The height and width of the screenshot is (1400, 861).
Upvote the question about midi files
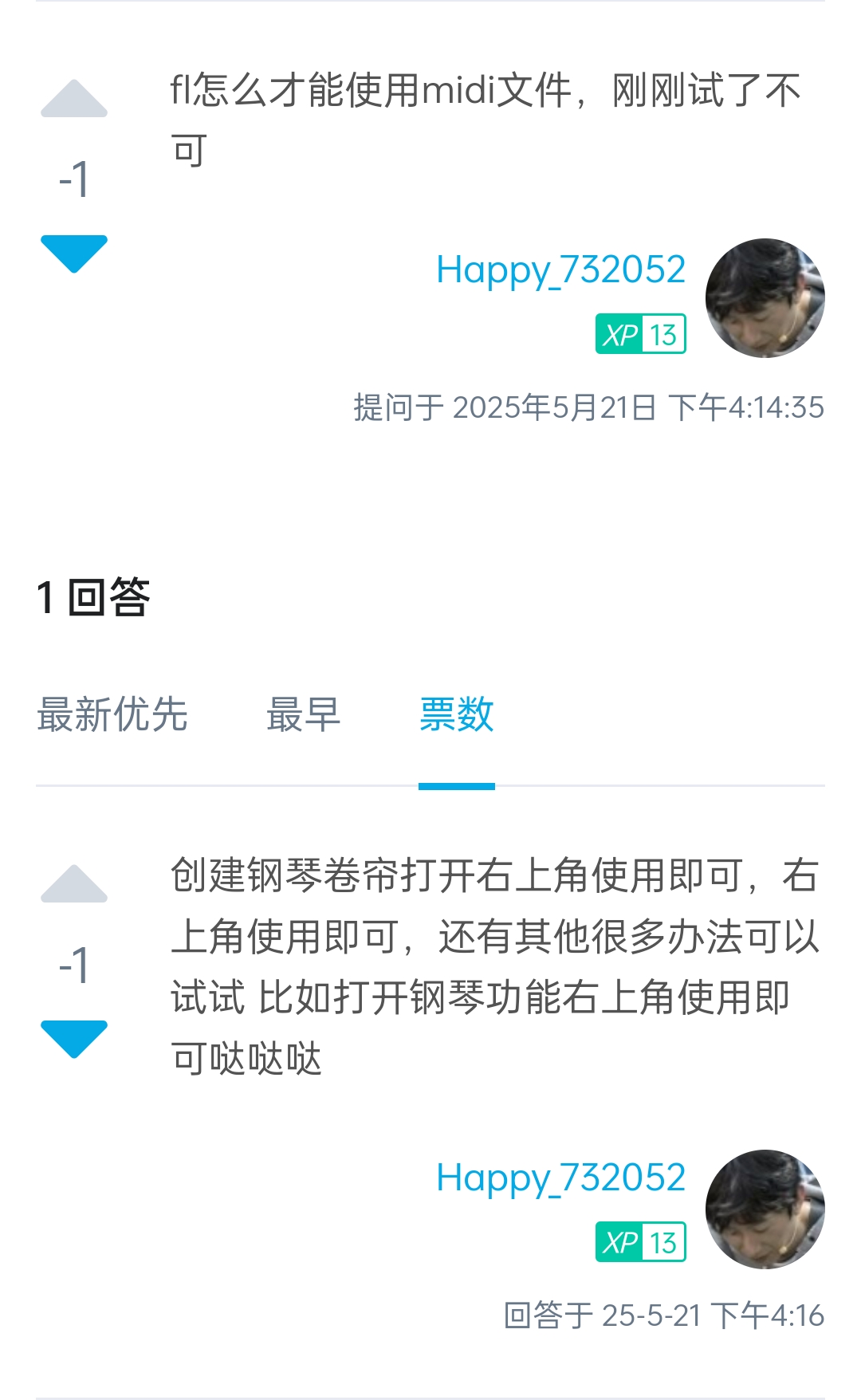pyautogui.click(x=73, y=100)
